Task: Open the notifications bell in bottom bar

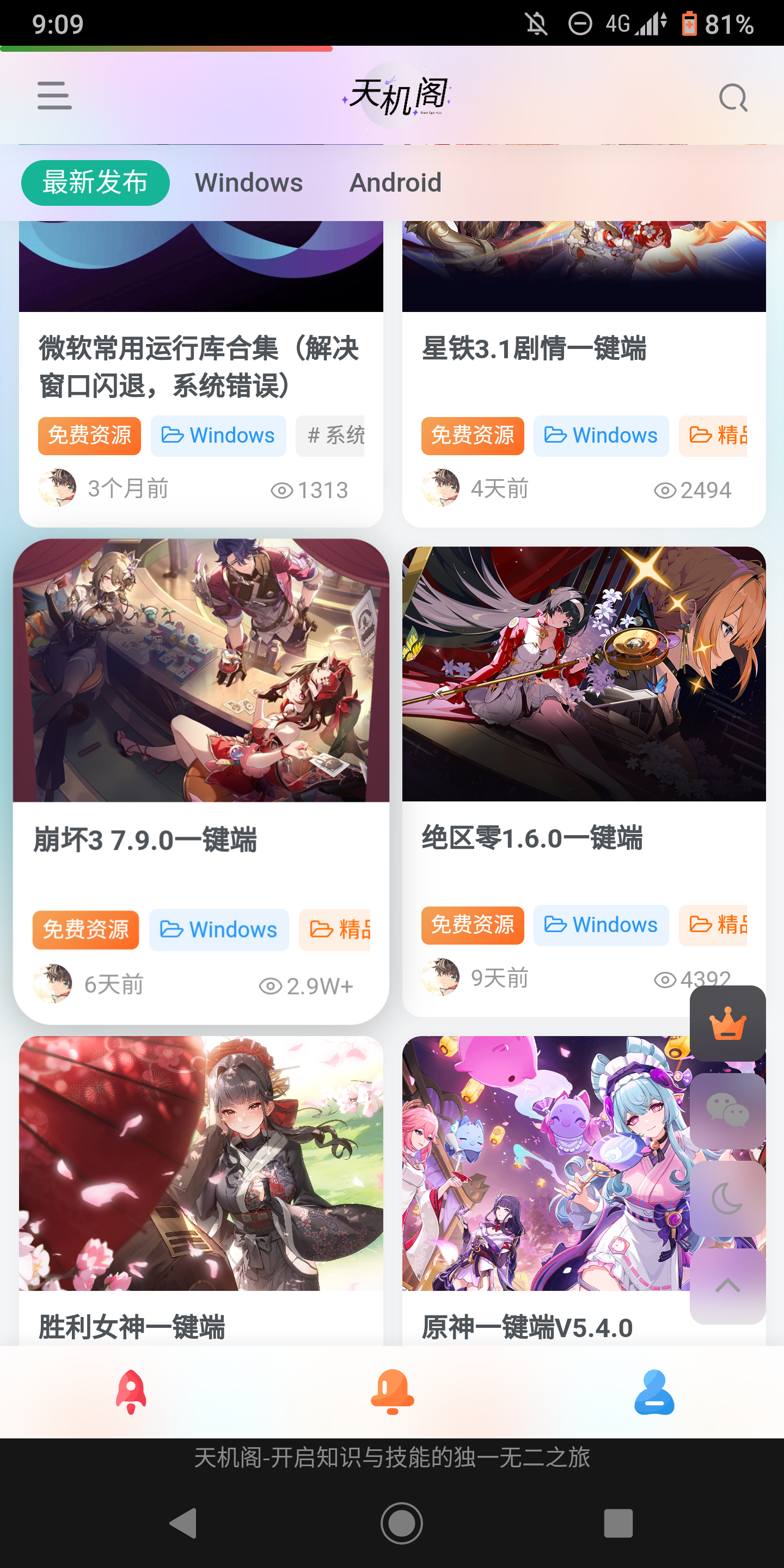Action: [x=393, y=1392]
